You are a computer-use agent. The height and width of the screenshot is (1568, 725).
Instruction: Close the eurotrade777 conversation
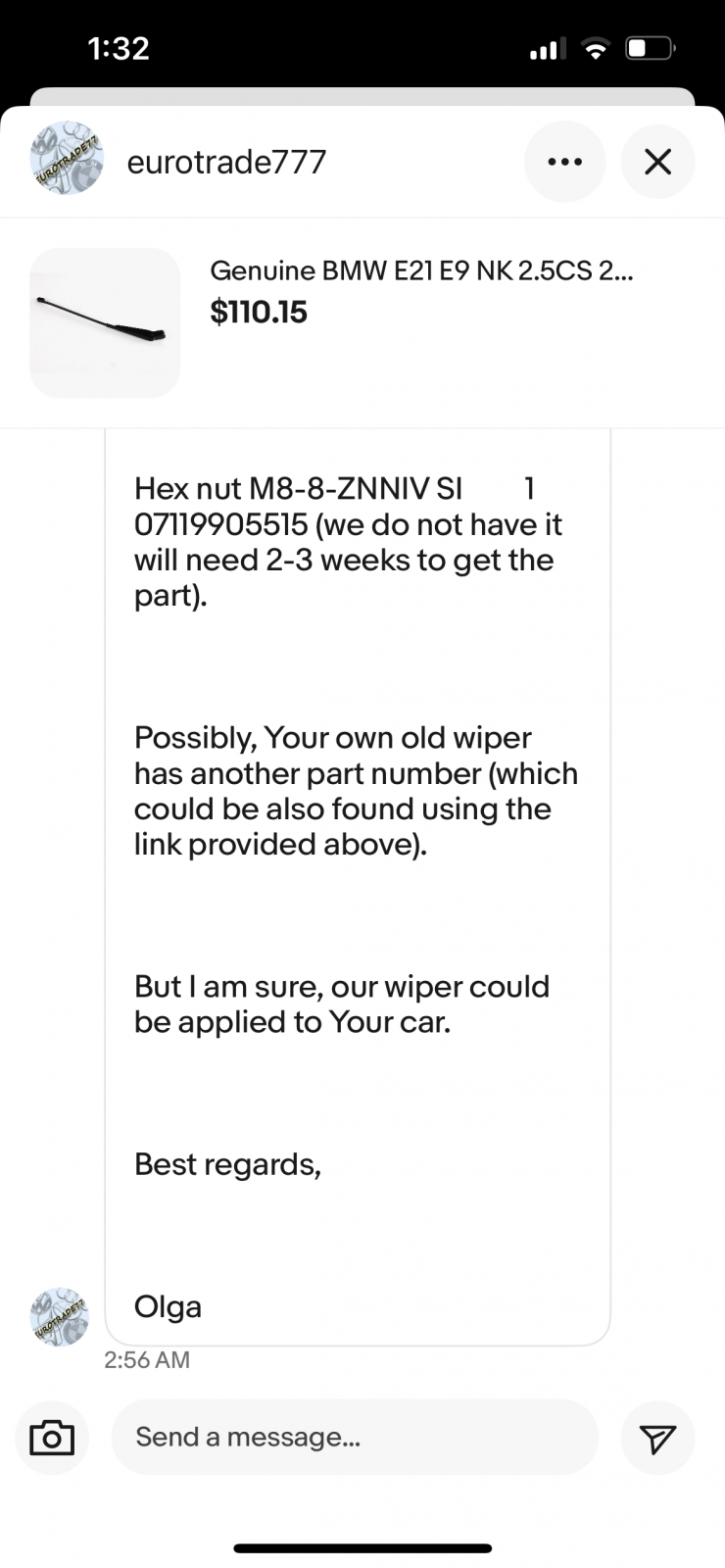pyautogui.click(x=657, y=162)
